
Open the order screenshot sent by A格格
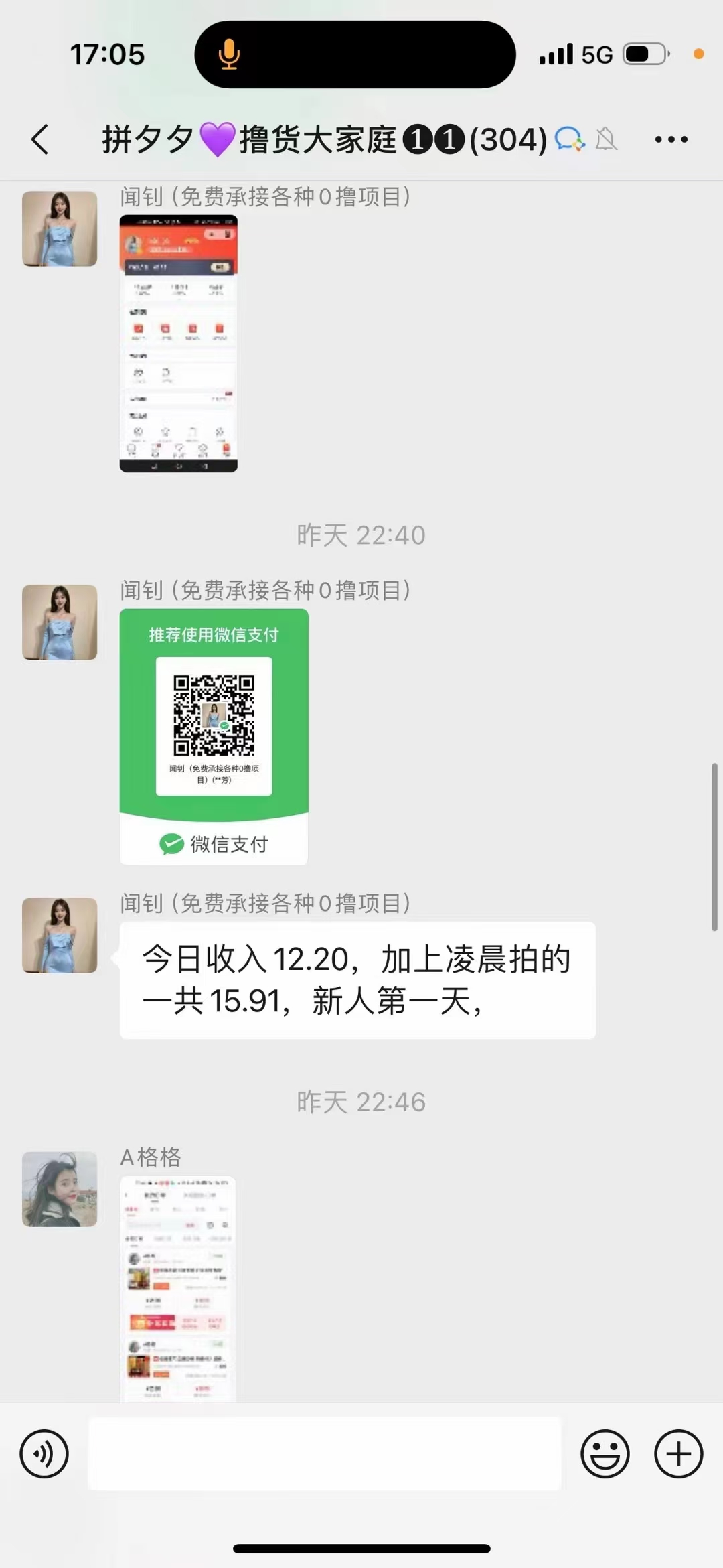point(177,1288)
